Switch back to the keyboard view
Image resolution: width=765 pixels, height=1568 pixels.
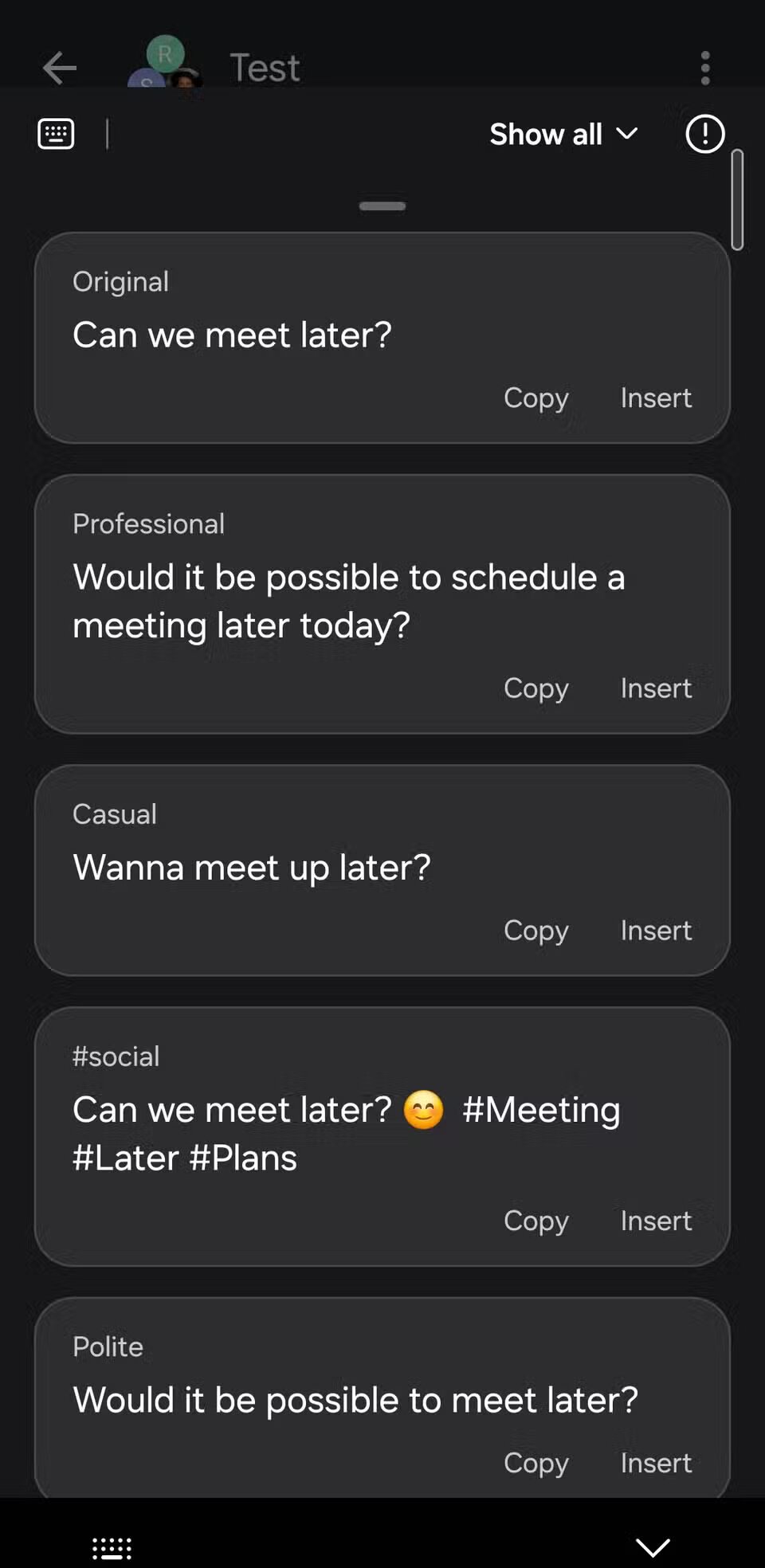pos(56,134)
